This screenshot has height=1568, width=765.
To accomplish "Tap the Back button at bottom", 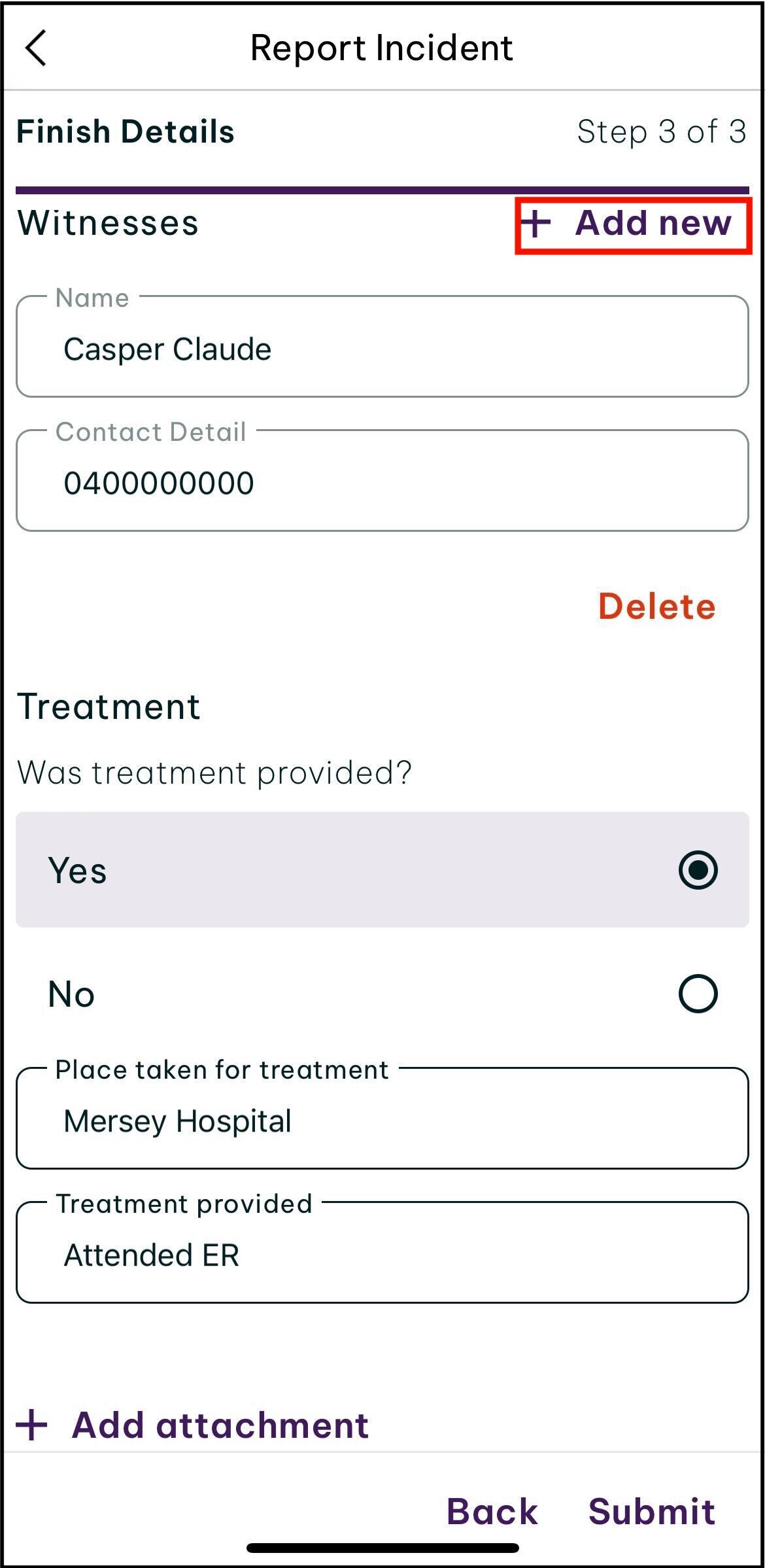I will [x=492, y=1511].
